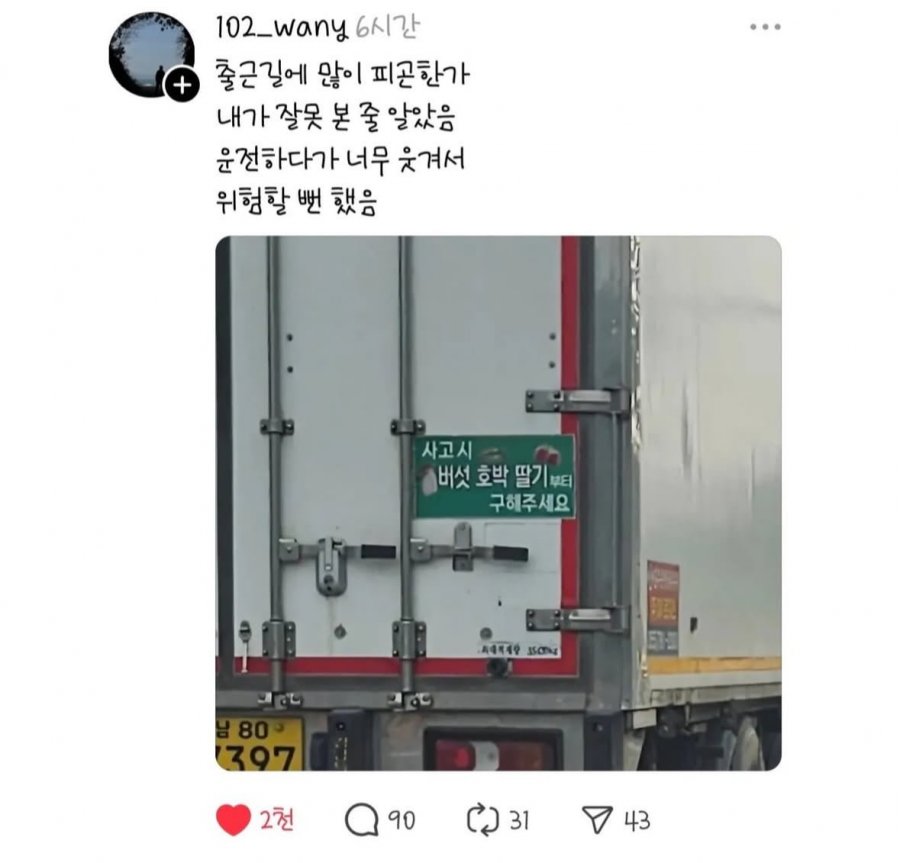Image resolution: width=900 pixels, height=863 pixels.
Task: Share the post via the paper plane icon
Action: click(597, 821)
